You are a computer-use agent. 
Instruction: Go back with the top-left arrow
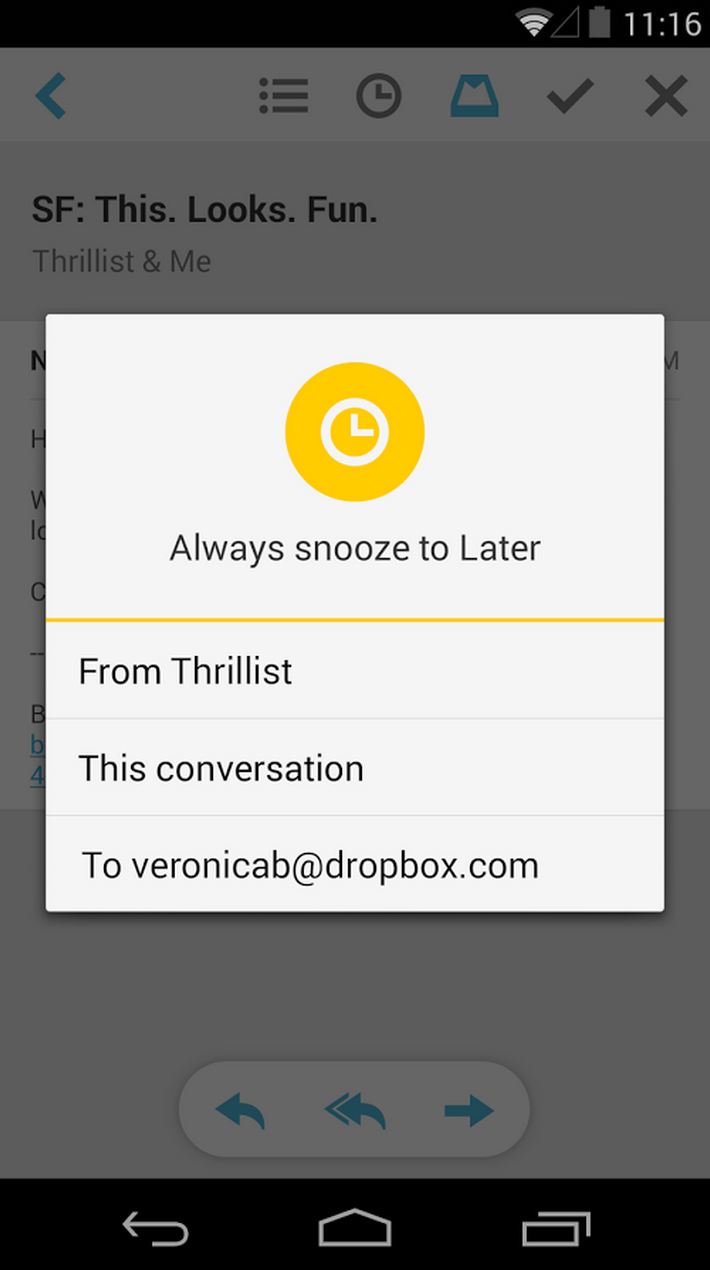pyautogui.click(x=50, y=97)
